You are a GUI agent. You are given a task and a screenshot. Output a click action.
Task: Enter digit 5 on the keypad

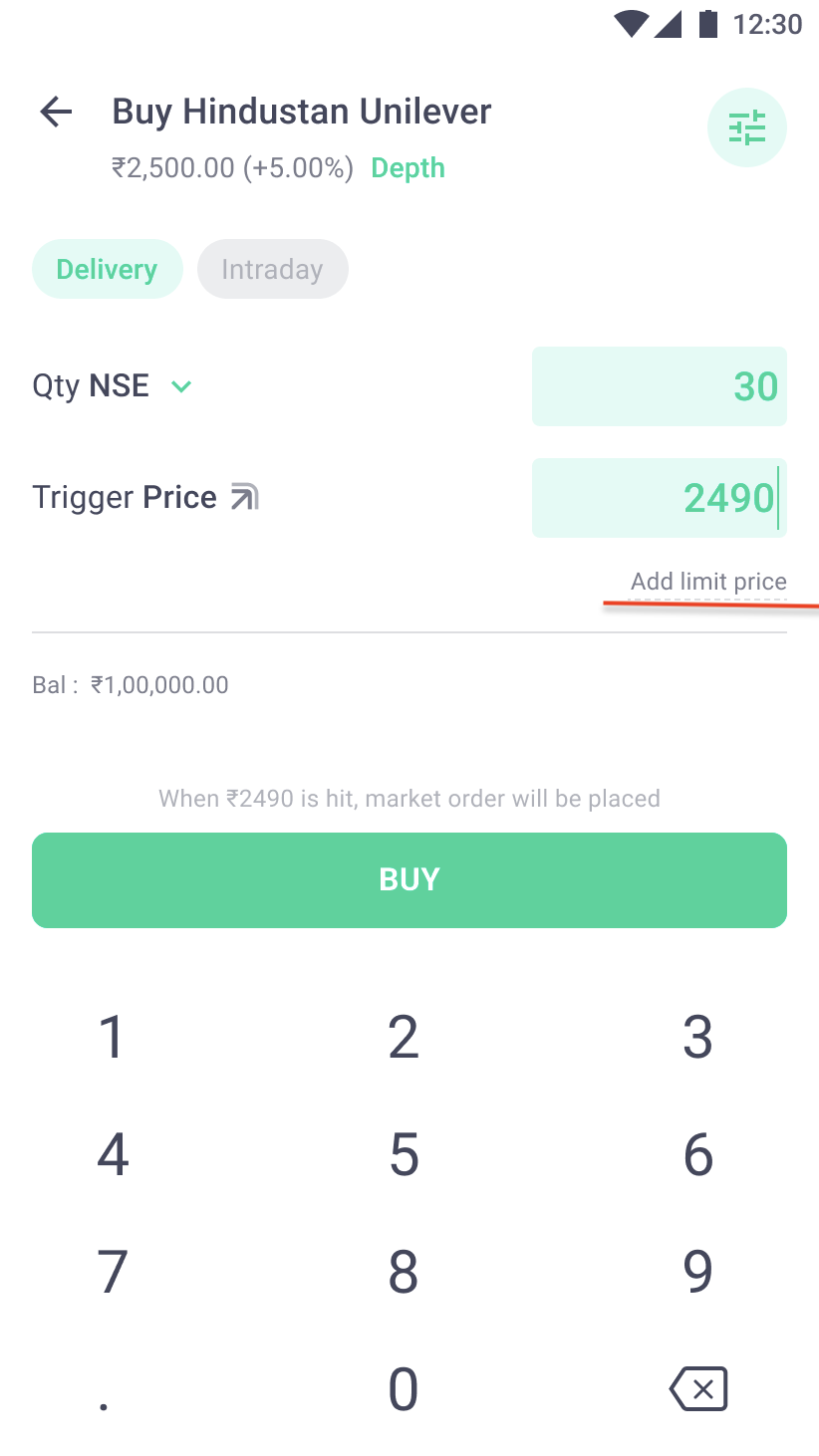click(404, 1154)
